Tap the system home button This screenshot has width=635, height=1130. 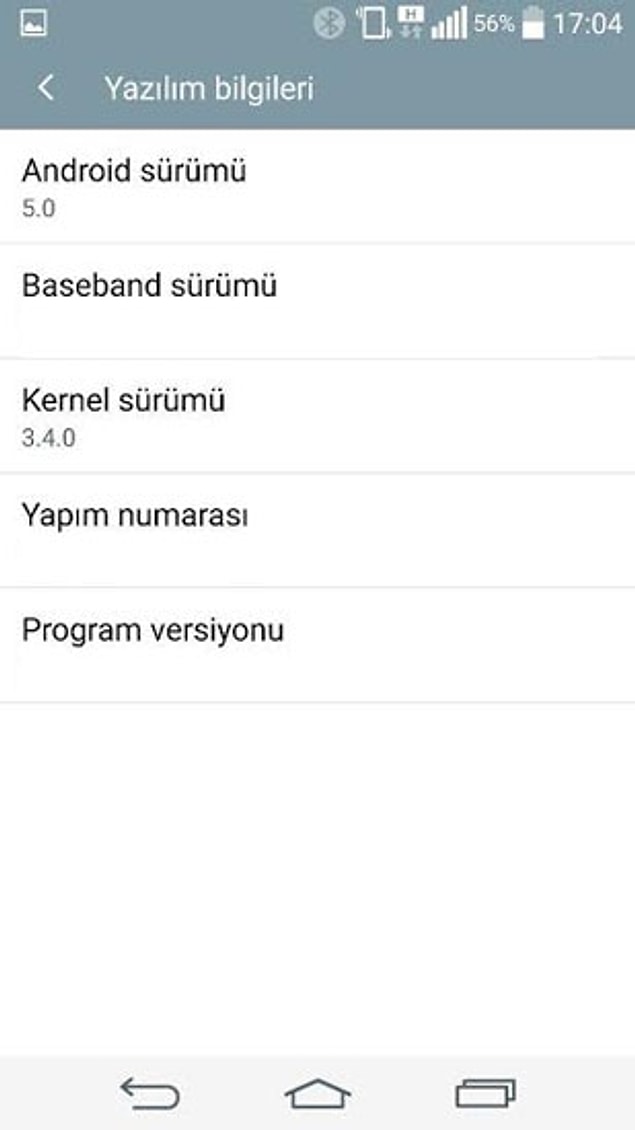[x=318, y=1094]
